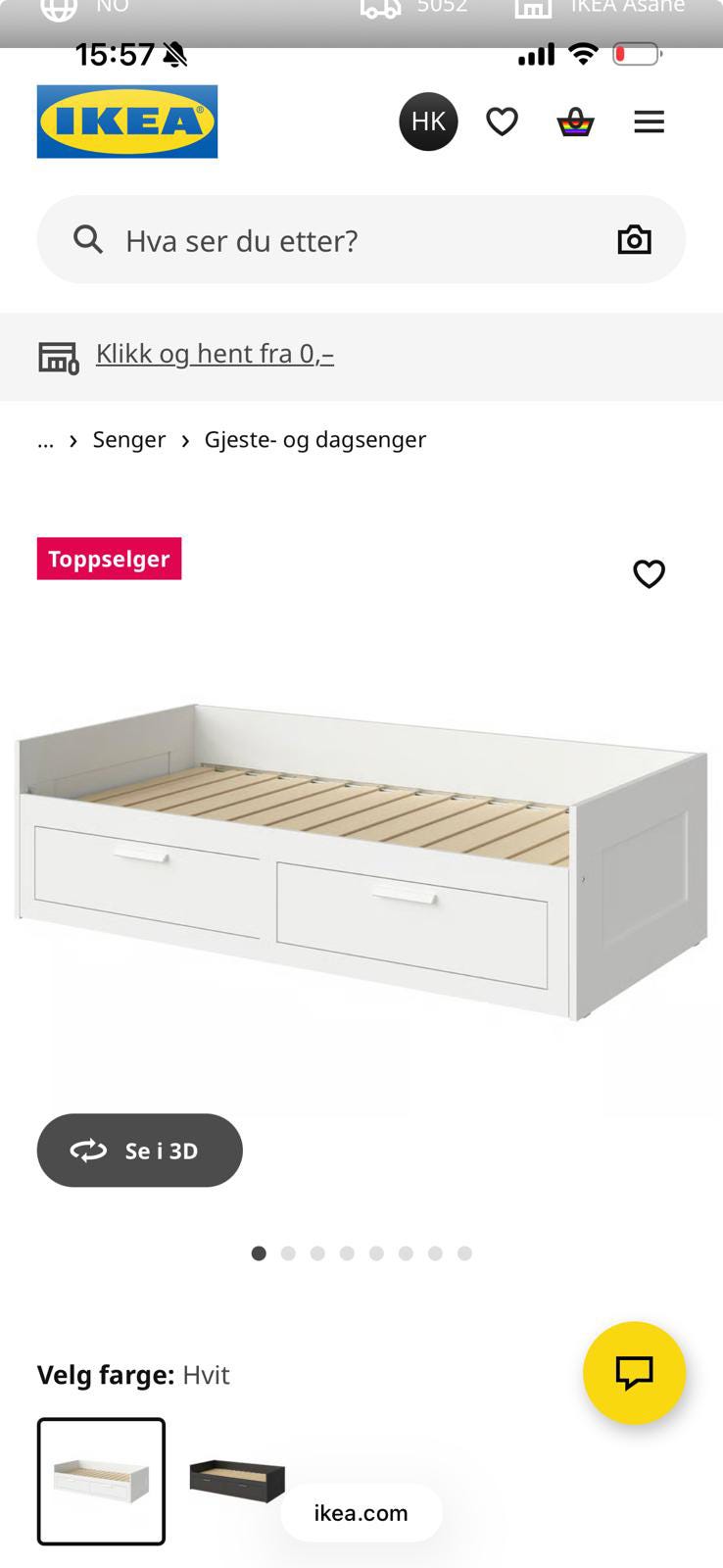Launch the Se i 3D view
The image size is (723, 1568).
[x=139, y=1151]
